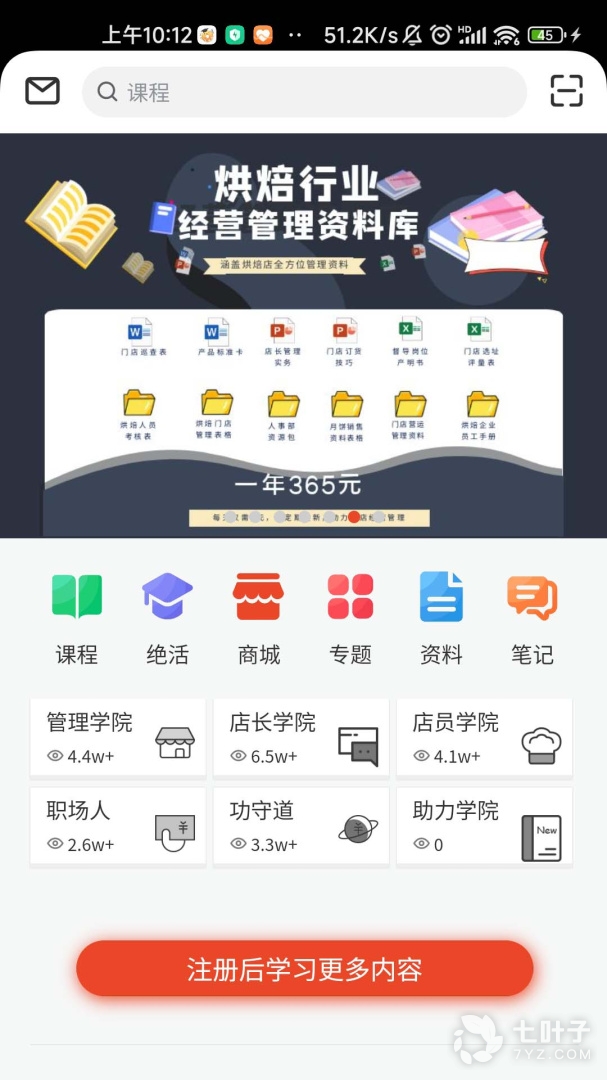Screen dimensions: 607x1080
Task: Open the 笔记 notes section
Action: 532,619
